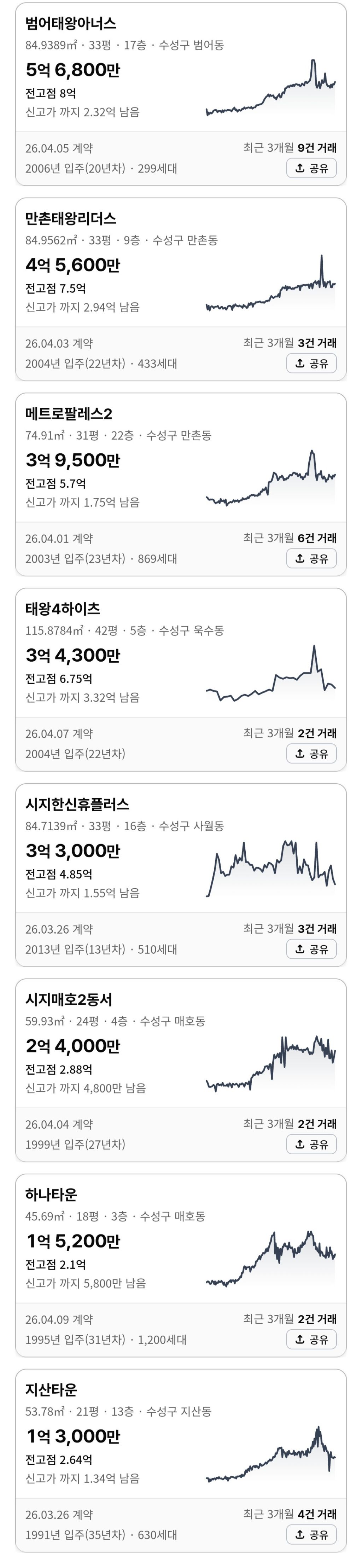Tap 공유 on the 태왕4하이츠 card
The width and height of the screenshot is (362, 1568).
[311, 754]
